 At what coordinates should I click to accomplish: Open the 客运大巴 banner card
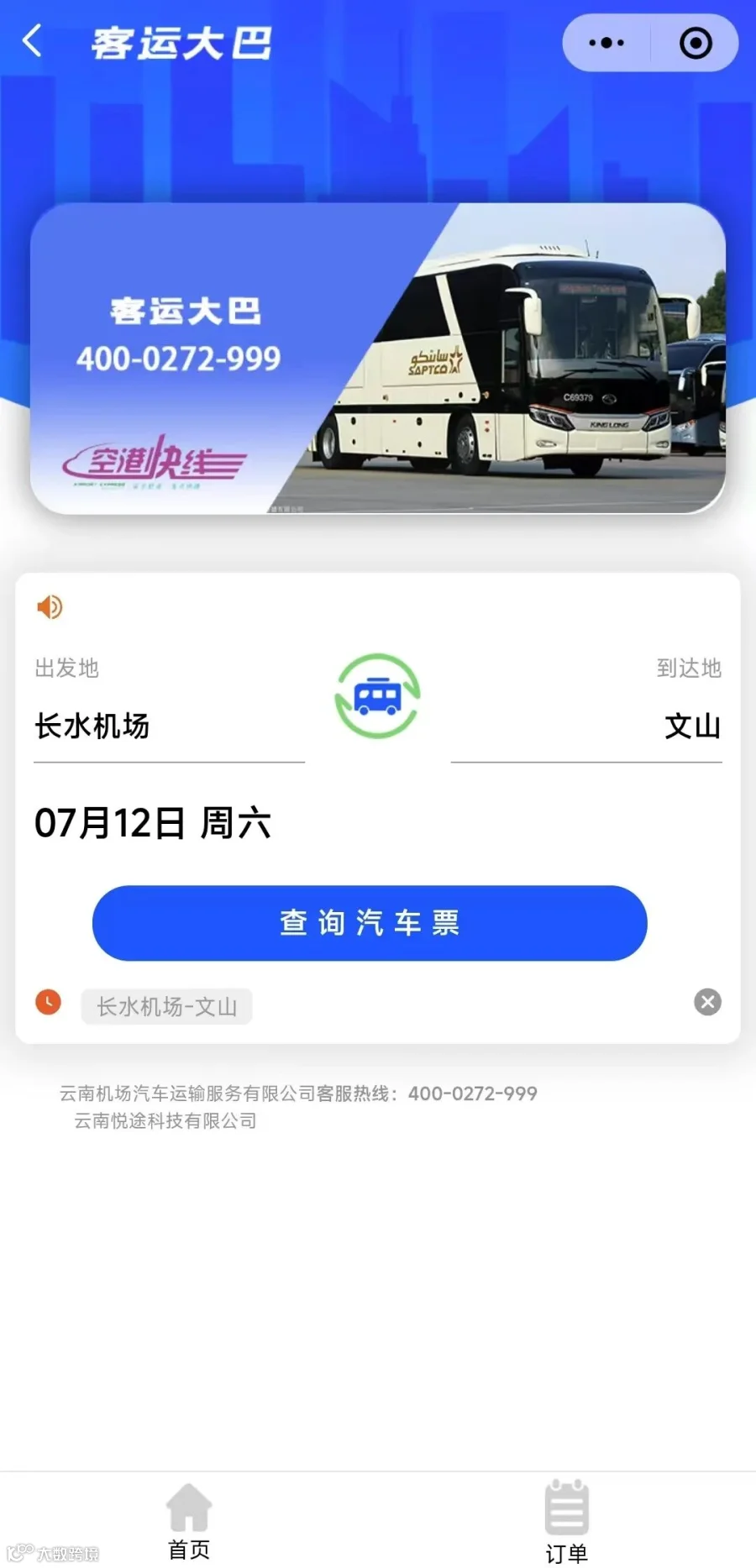[378, 358]
